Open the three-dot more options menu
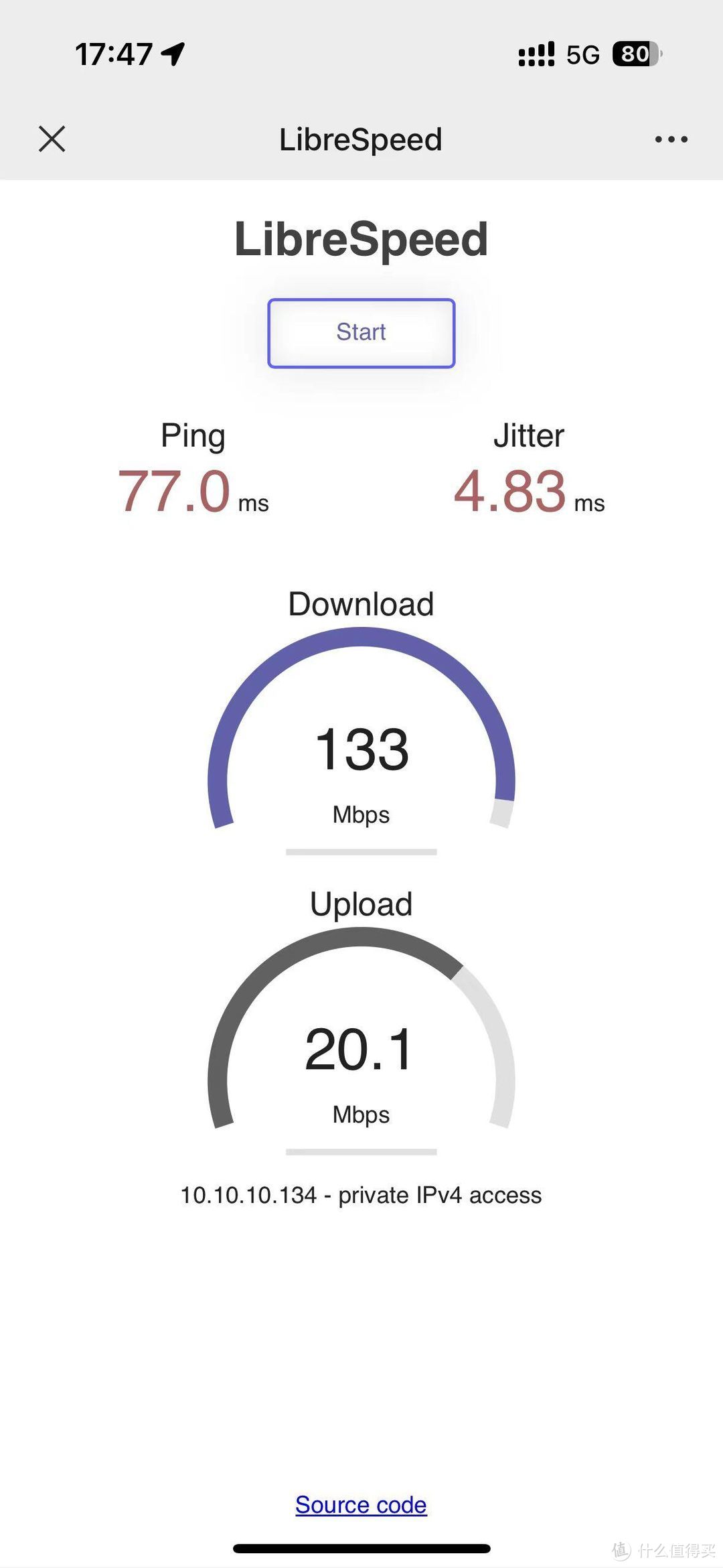The image size is (723, 1568). (x=671, y=139)
